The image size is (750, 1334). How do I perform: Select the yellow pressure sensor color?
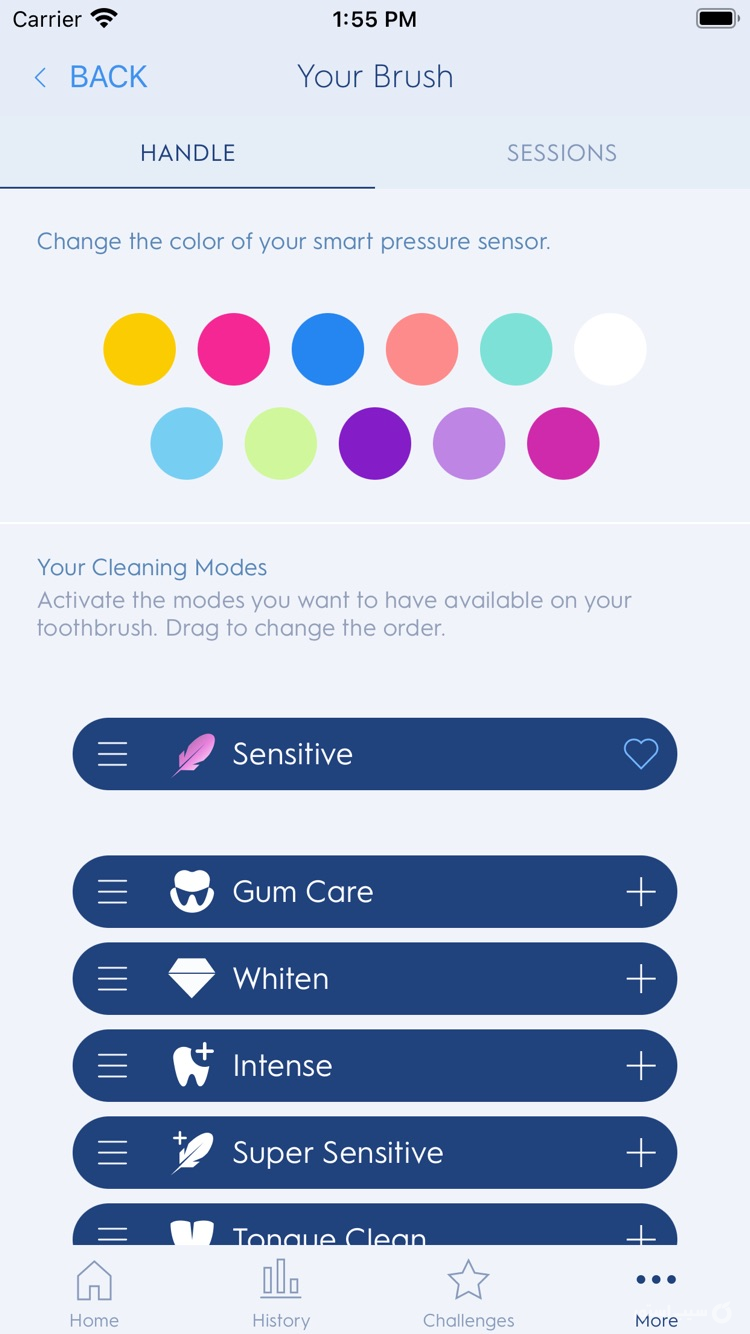139,349
